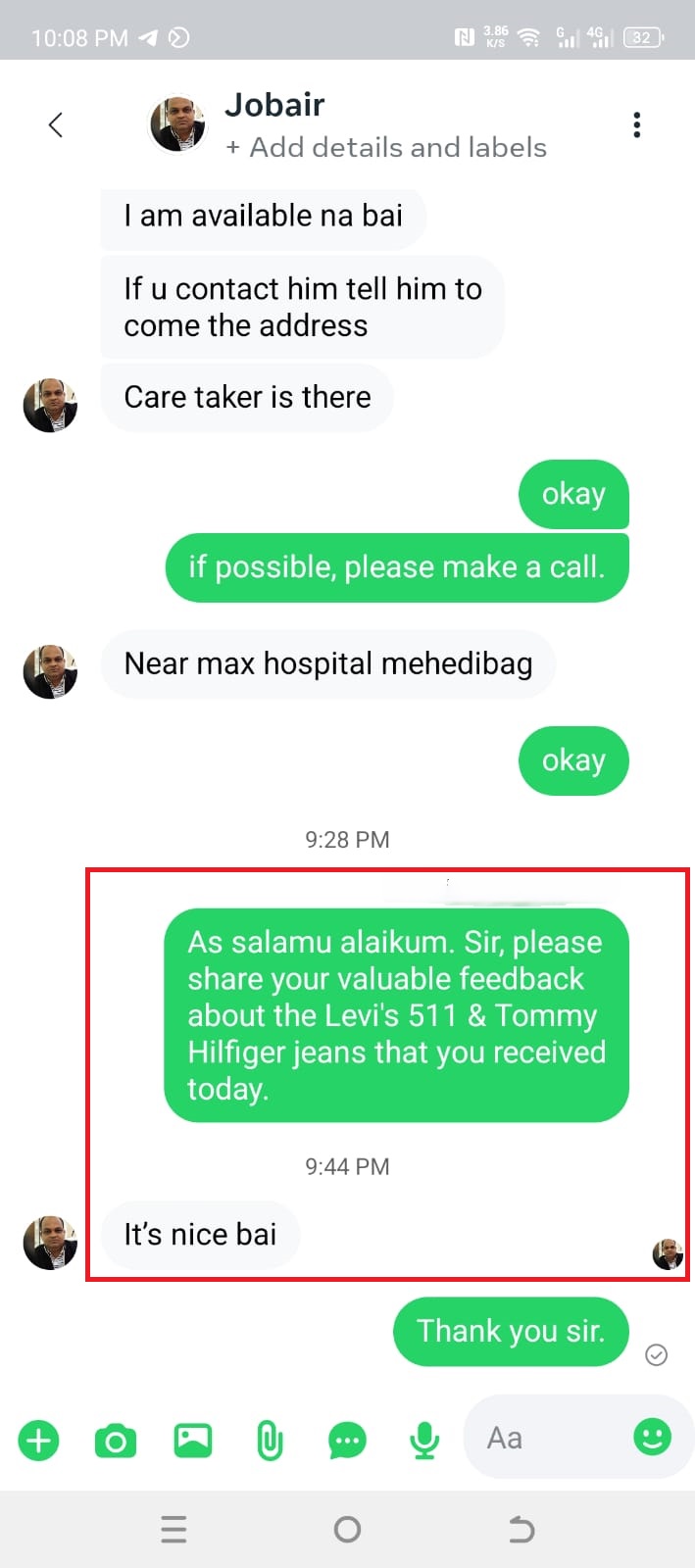The image size is (695, 1568).
Task: Open the three-dot overflow menu
Action: (x=637, y=124)
